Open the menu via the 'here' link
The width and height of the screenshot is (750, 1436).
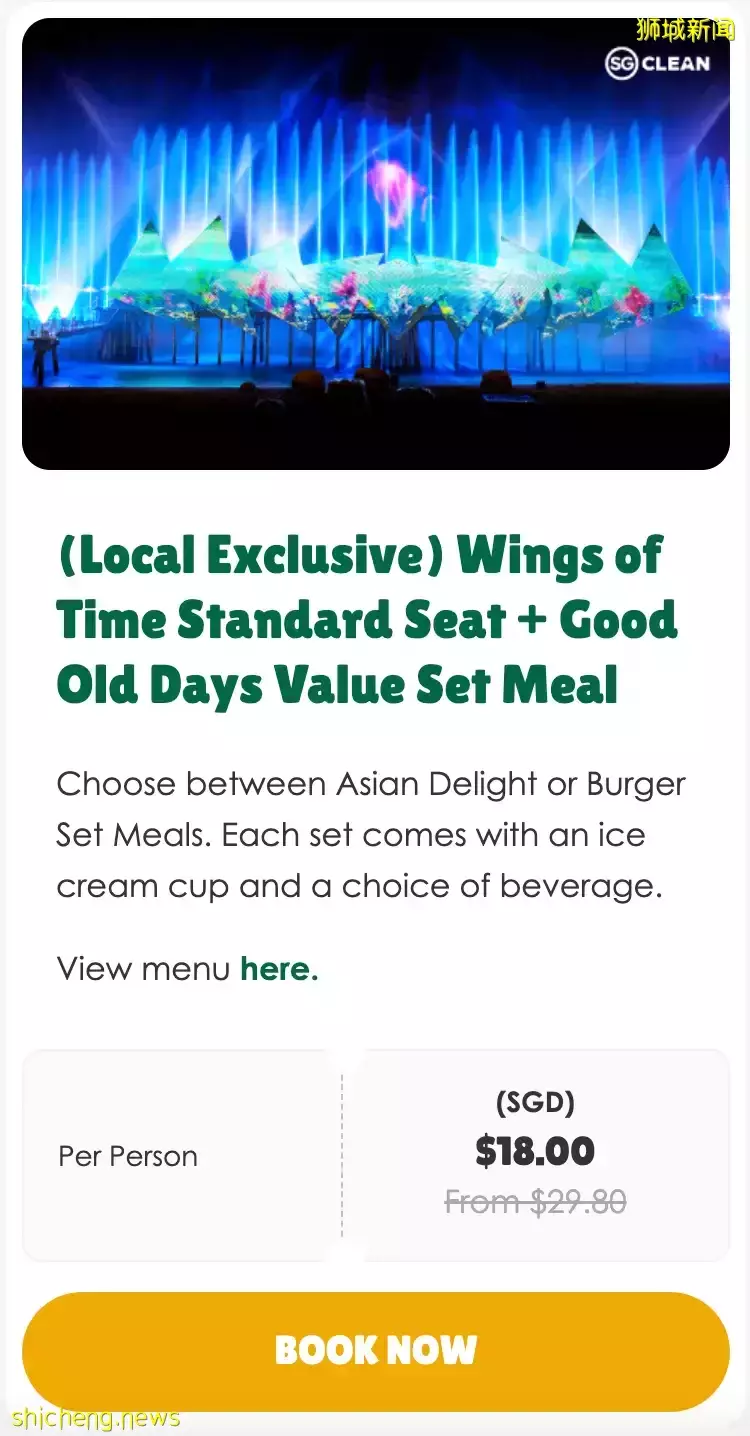click(278, 968)
